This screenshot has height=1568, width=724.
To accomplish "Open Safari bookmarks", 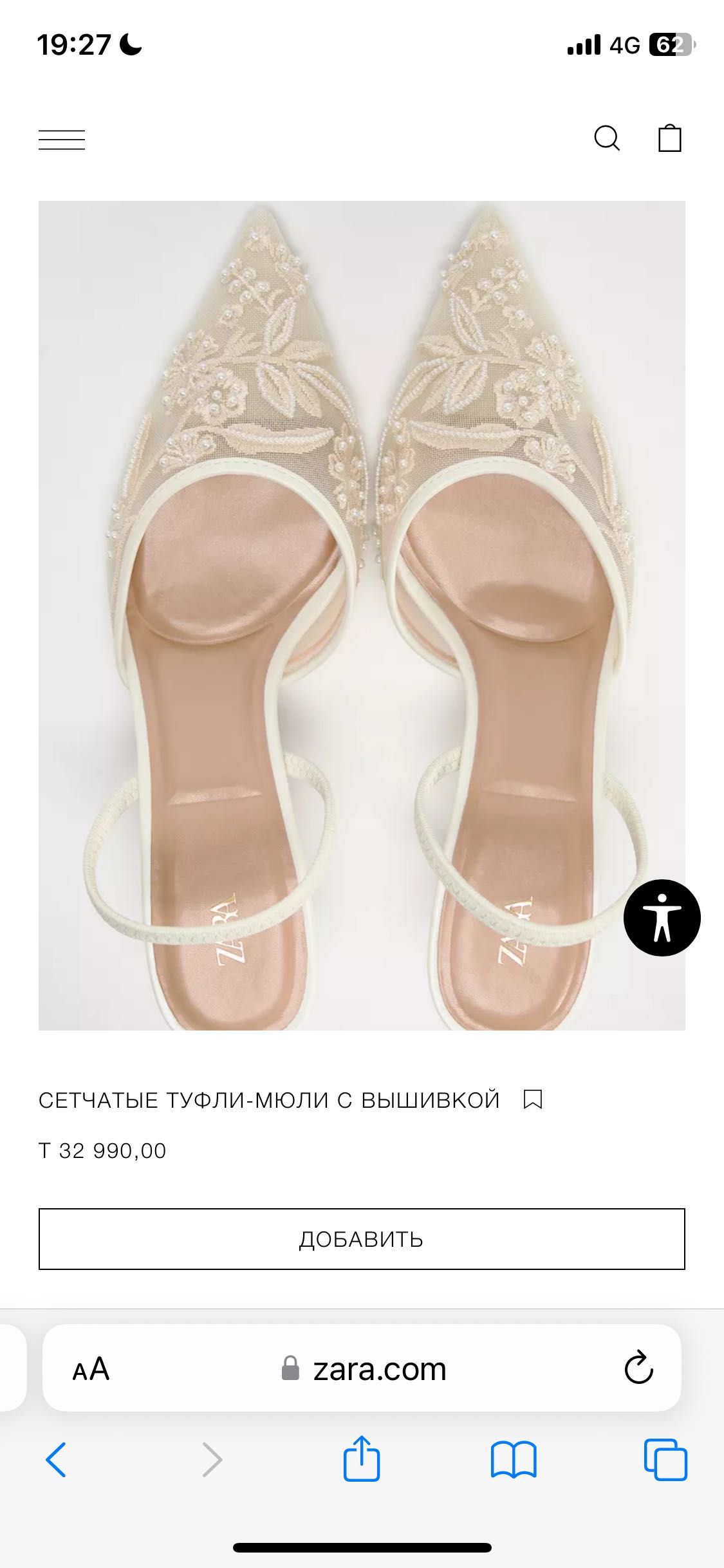I will pos(514,1459).
